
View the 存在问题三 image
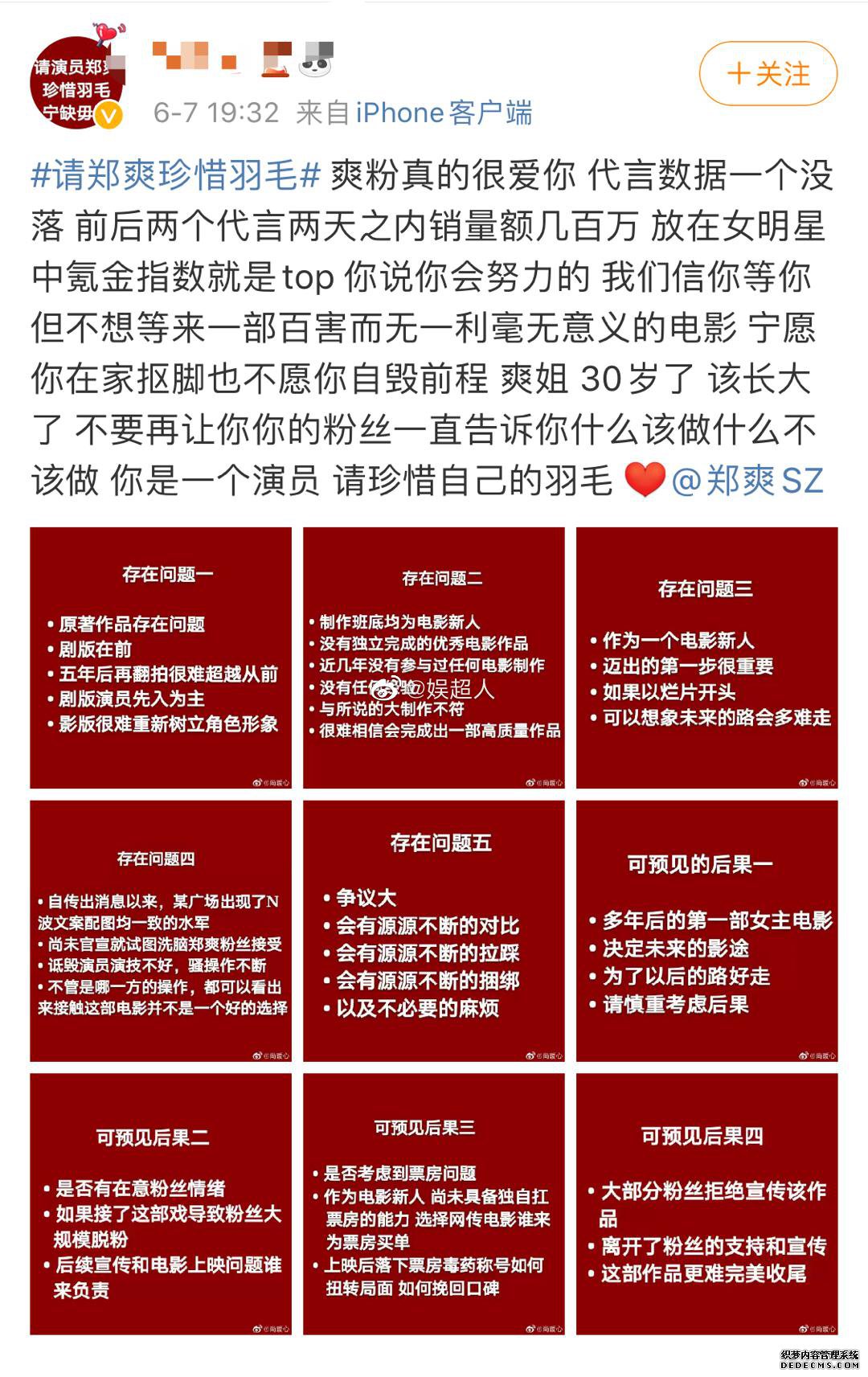point(707,658)
